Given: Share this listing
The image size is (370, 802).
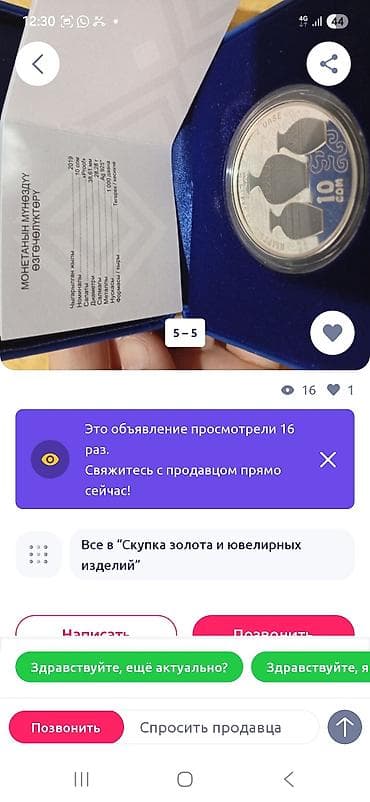Looking at the screenshot, I should click(329, 64).
